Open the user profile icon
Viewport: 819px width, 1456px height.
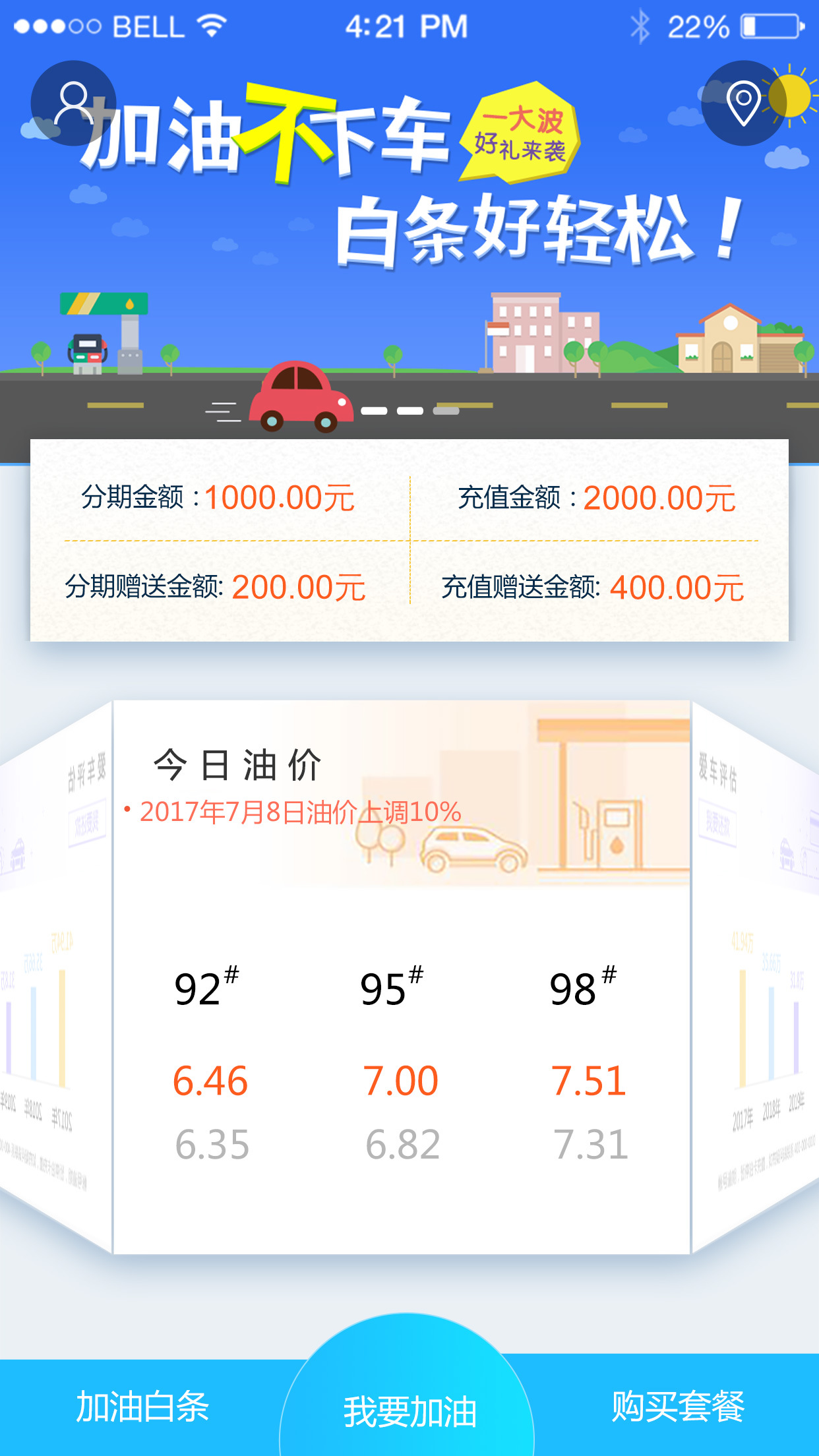tap(73, 102)
